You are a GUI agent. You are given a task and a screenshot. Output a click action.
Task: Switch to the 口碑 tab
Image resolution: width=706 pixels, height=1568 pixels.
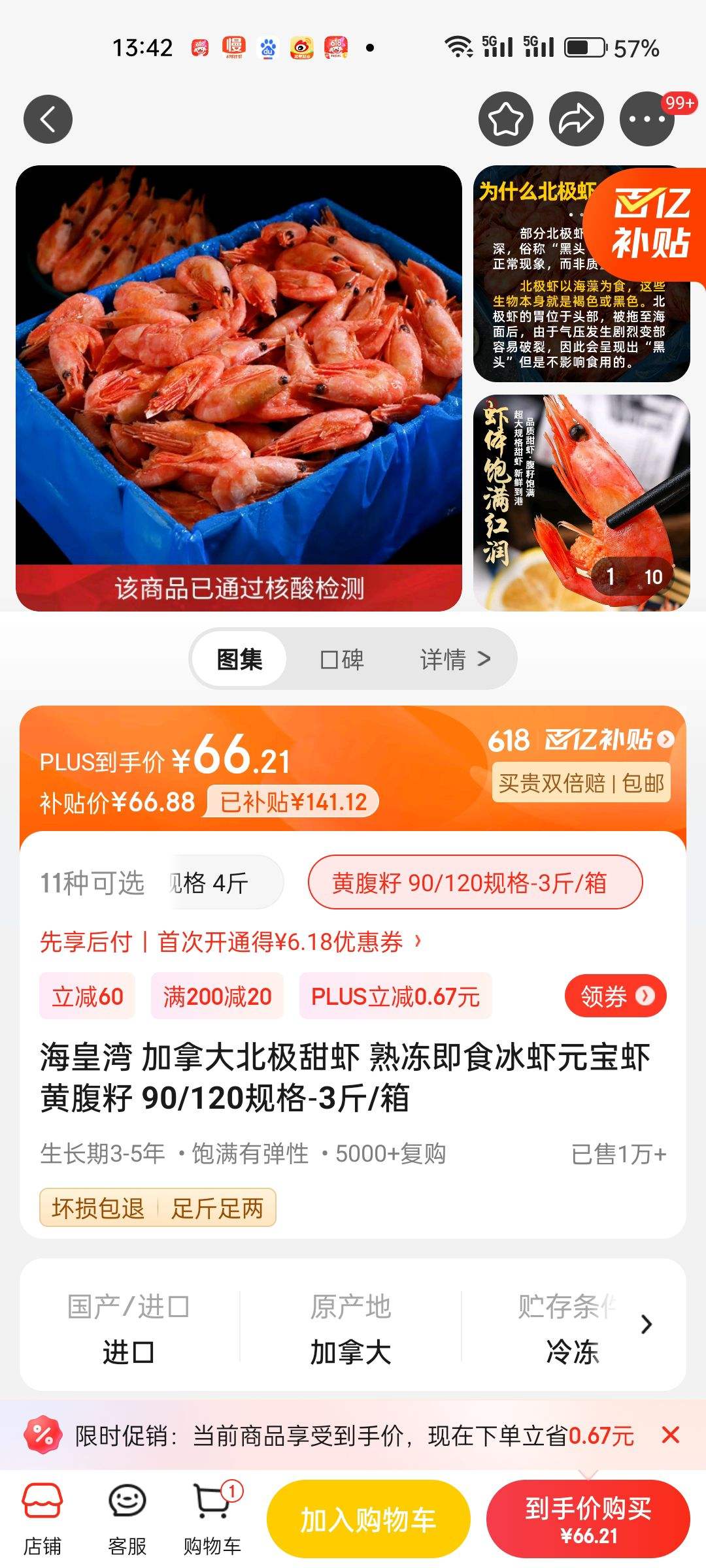[x=342, y=659]
